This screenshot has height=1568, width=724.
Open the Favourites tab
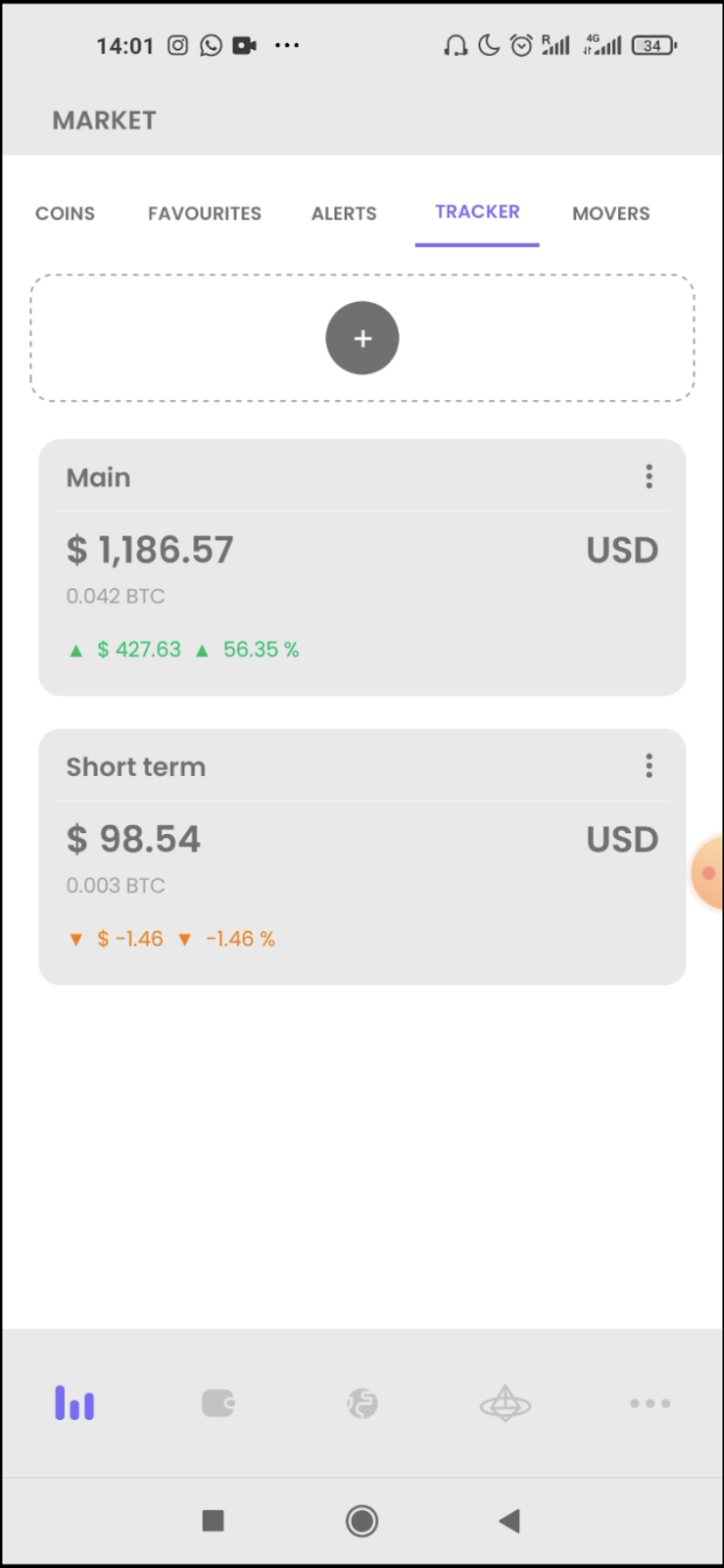coord(204,214)
